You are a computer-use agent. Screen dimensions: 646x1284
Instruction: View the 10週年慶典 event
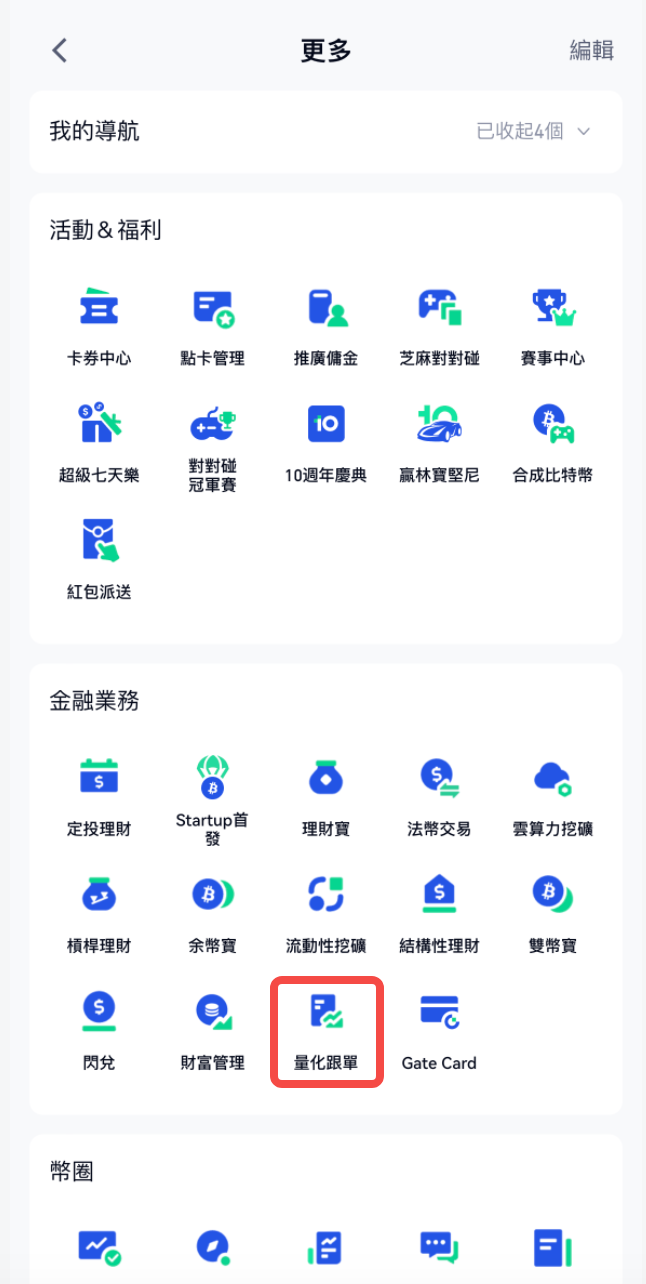point(326,443)
